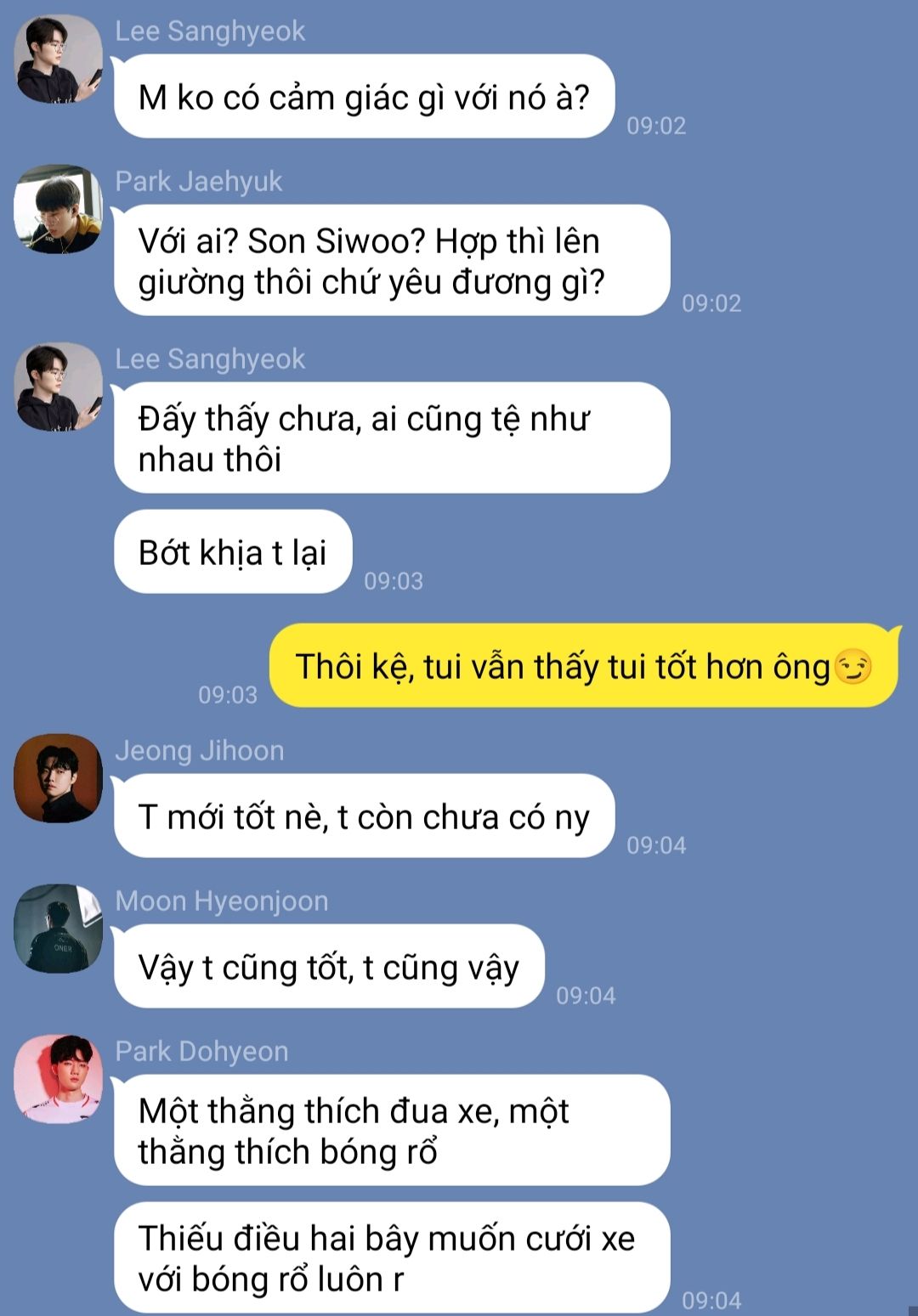Tap Moon Hyeonjoon's profile avatar

tap(58, 929)
